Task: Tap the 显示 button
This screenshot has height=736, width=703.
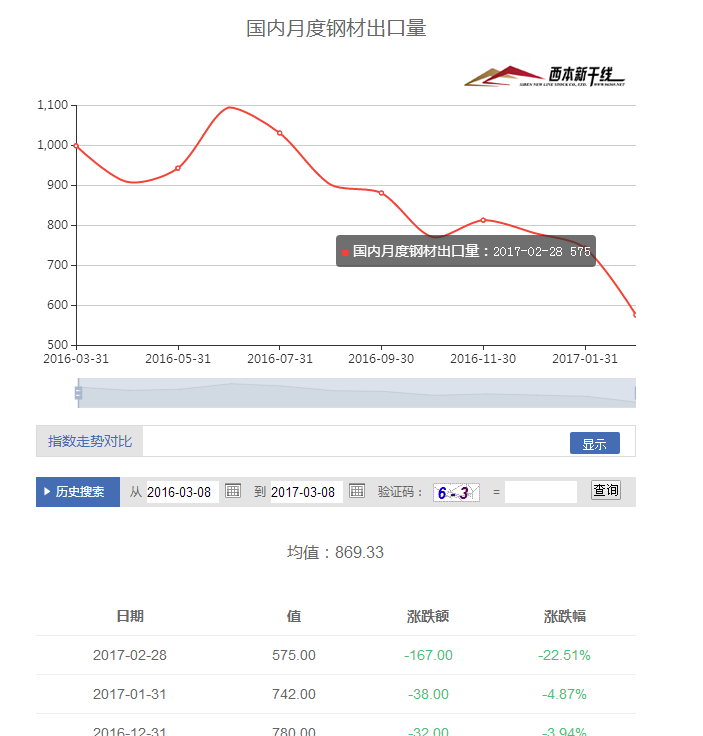Action: tap(594, 444)
